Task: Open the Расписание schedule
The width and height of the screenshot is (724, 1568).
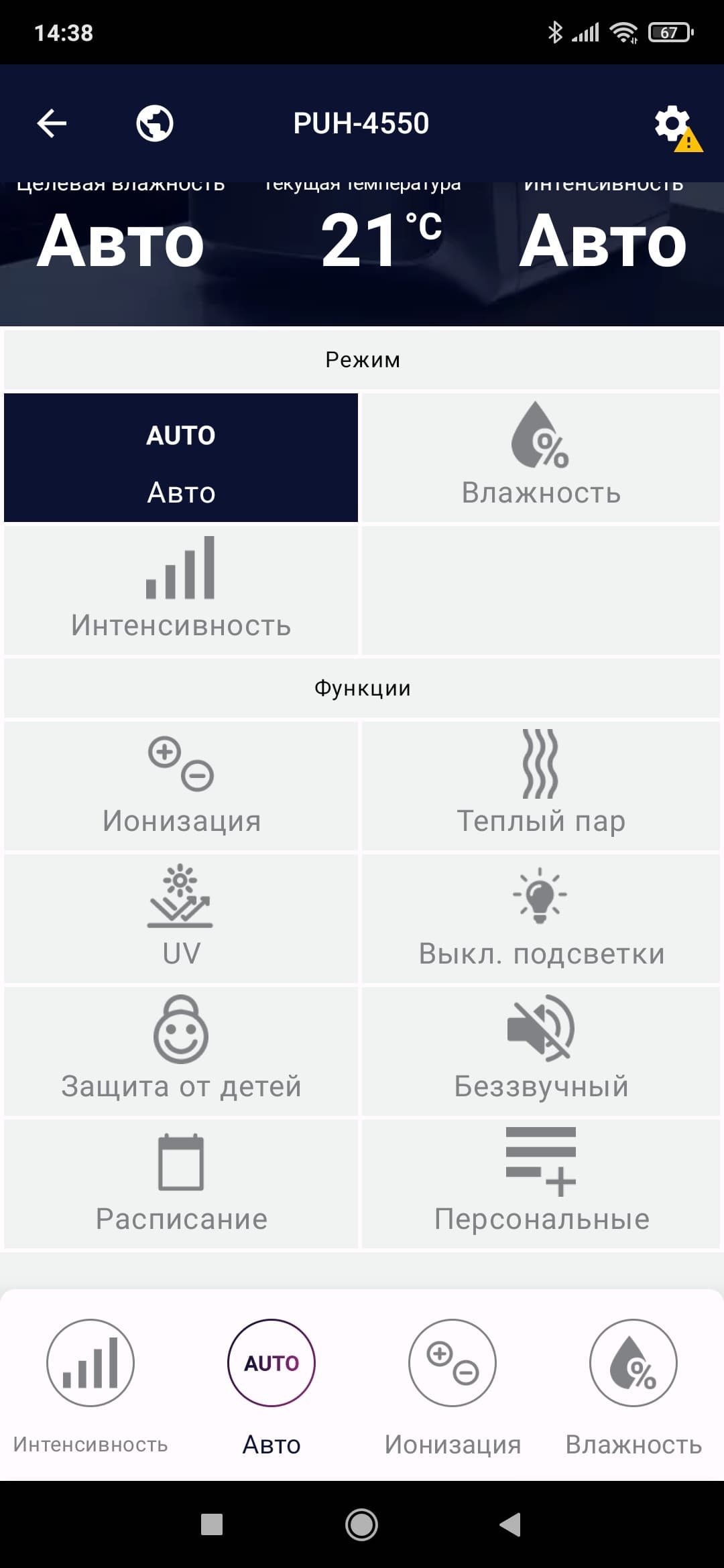Action: point(181,1184)
